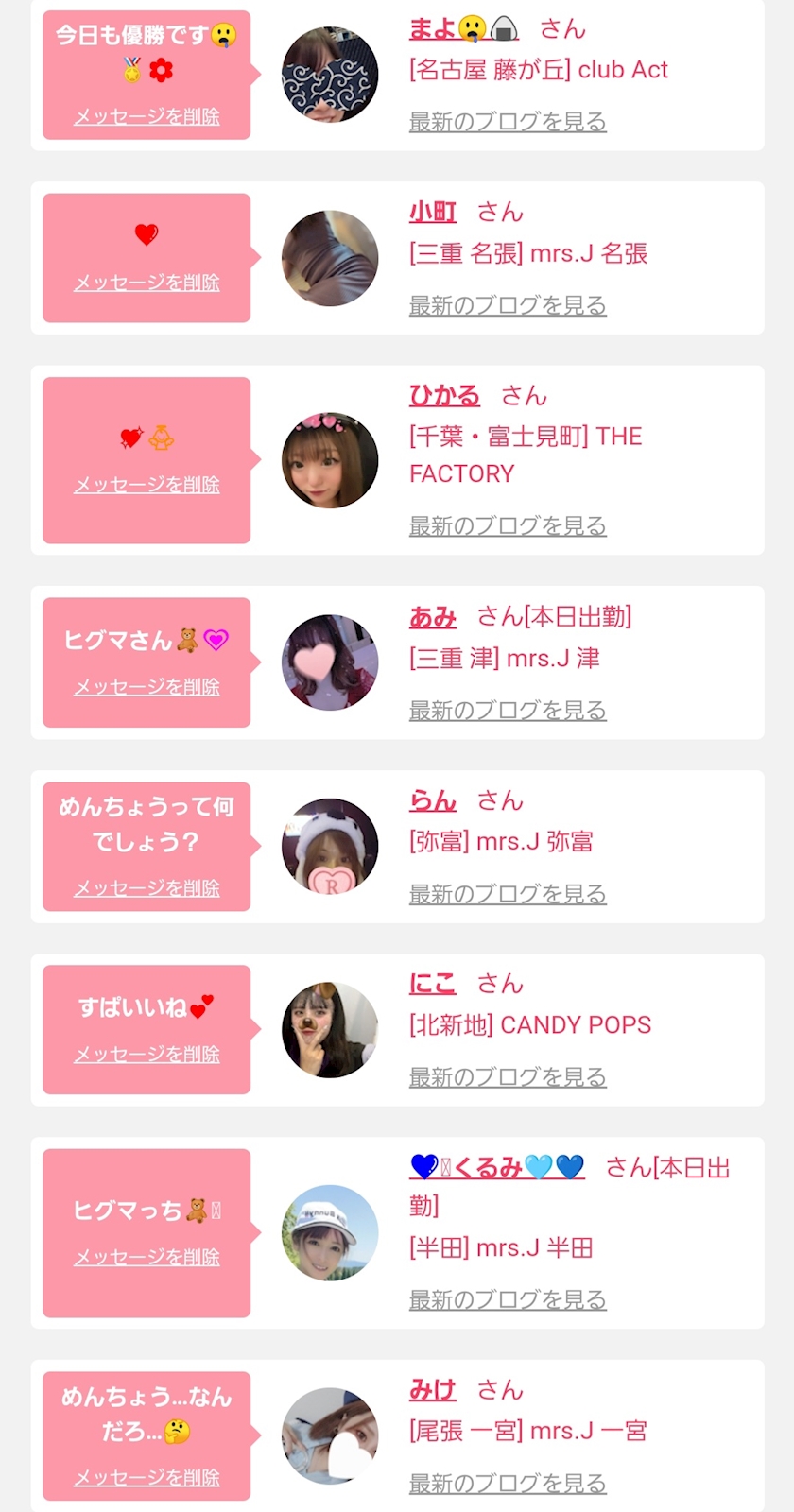View らん's latest blog

click(x=507, y=893)
